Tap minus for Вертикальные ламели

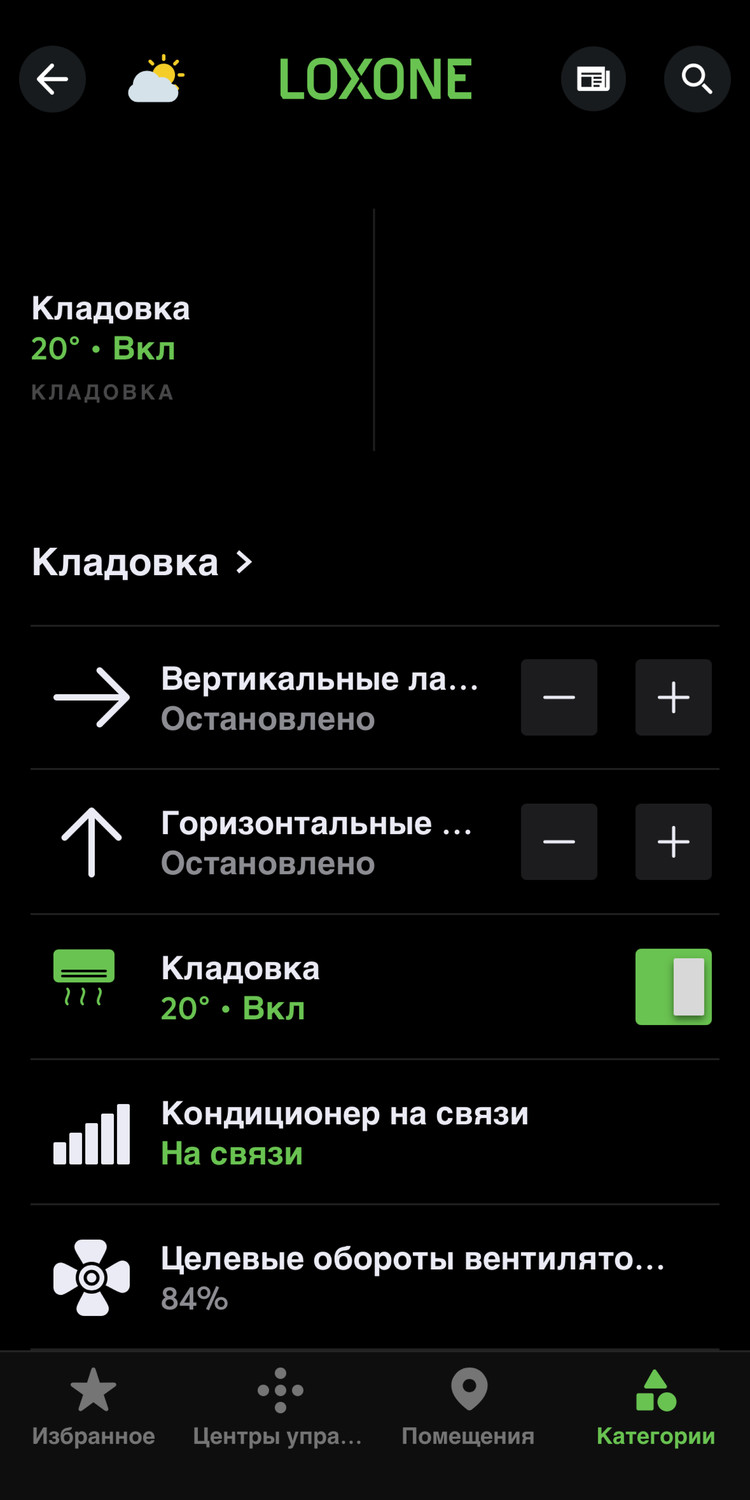coord(559,697)
